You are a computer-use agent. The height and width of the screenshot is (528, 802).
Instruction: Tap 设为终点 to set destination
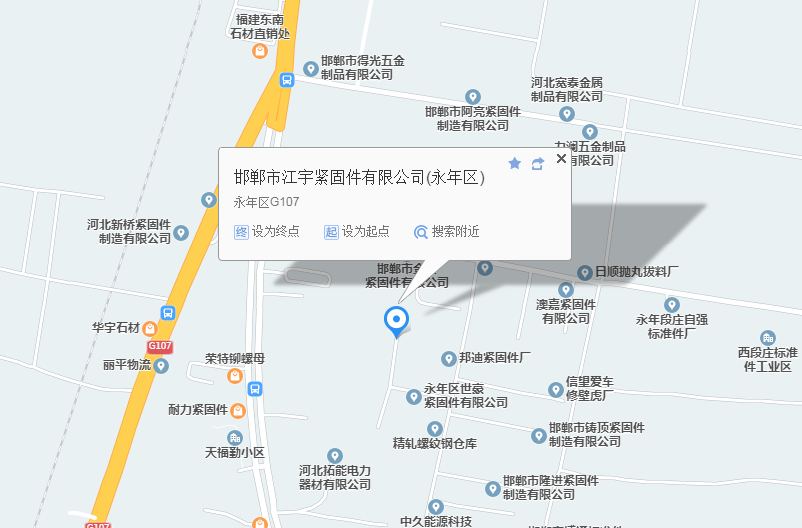266,232
